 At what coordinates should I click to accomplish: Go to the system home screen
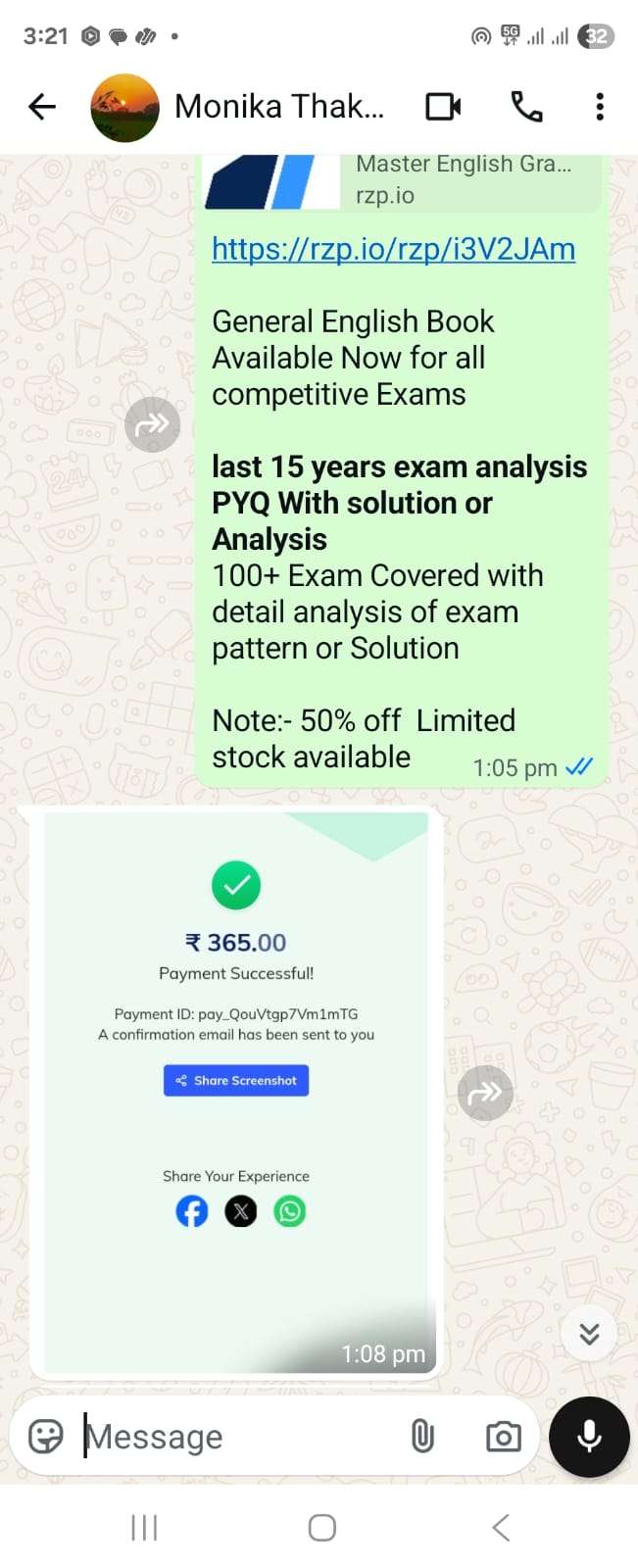coord(321,1527)
